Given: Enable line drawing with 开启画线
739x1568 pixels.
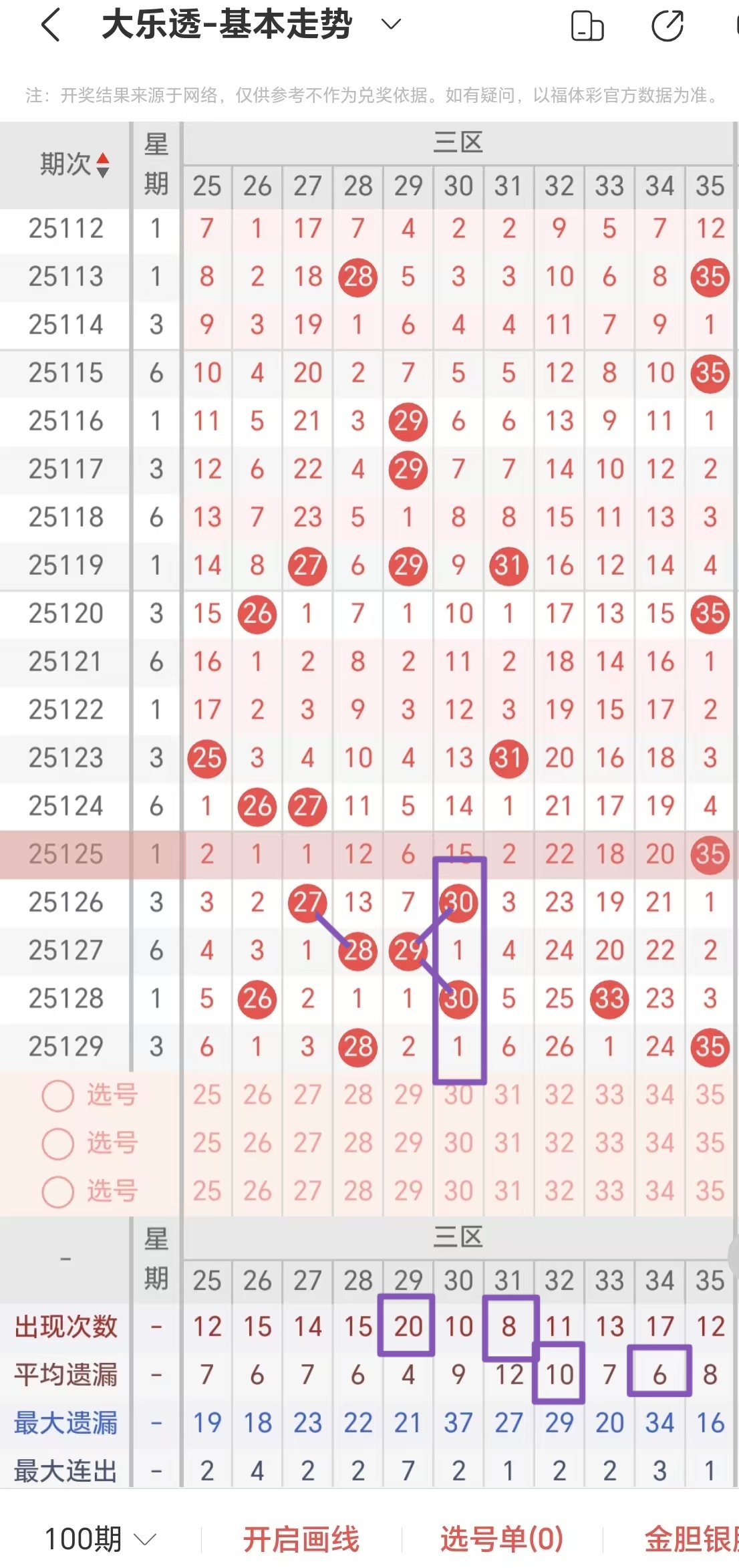Looking at the screenshot, I should pos(301,1539).
